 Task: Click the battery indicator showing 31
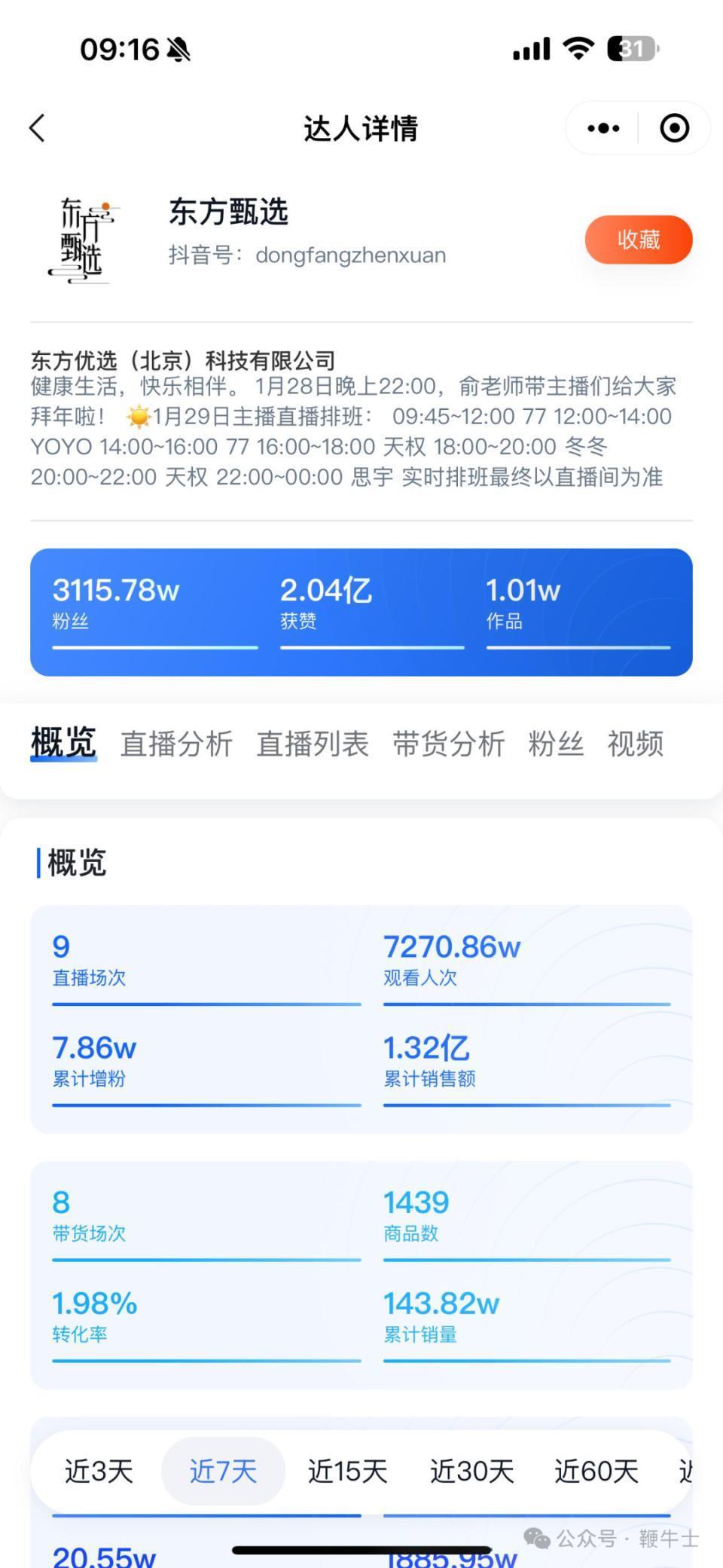point(630,48)
